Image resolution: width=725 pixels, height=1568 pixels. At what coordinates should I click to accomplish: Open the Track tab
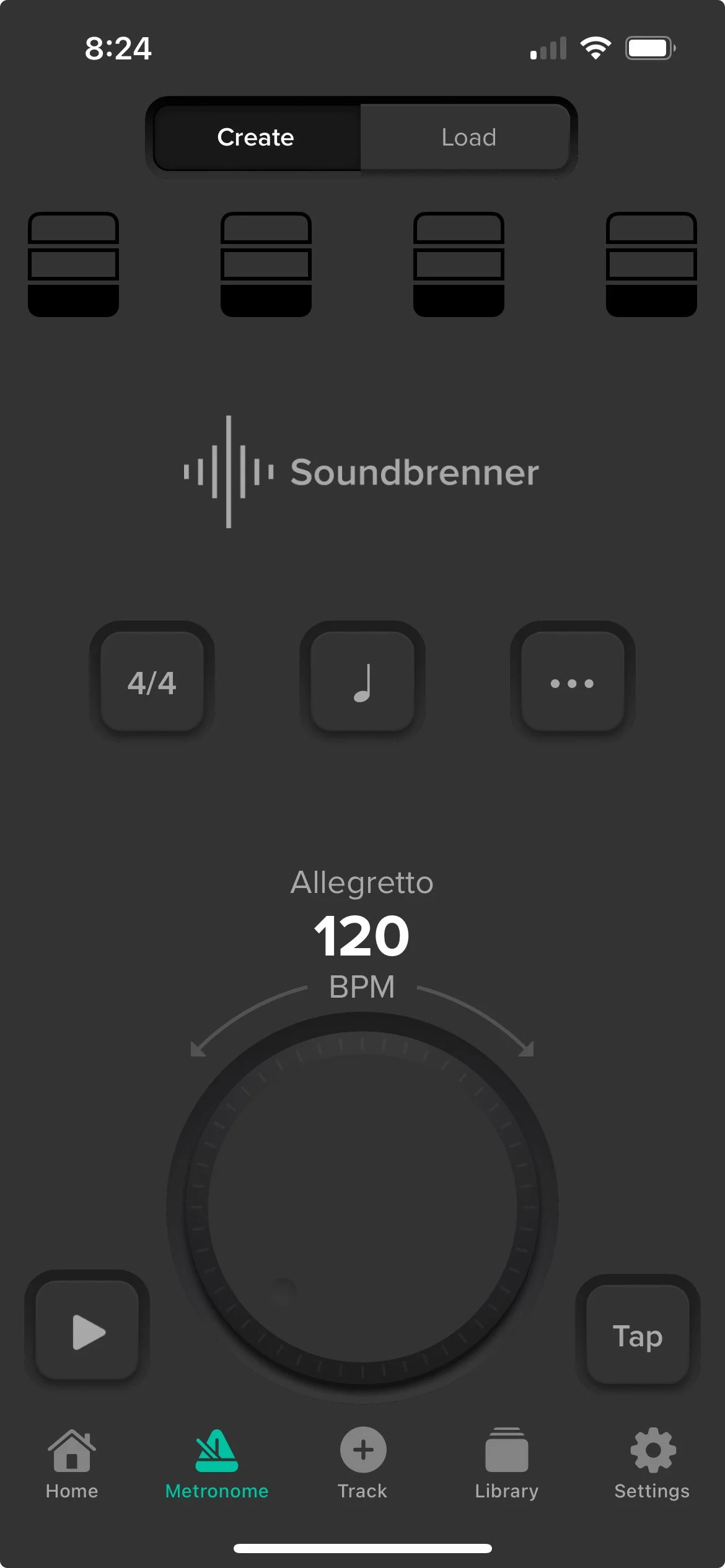click(x=362, y=1464)
